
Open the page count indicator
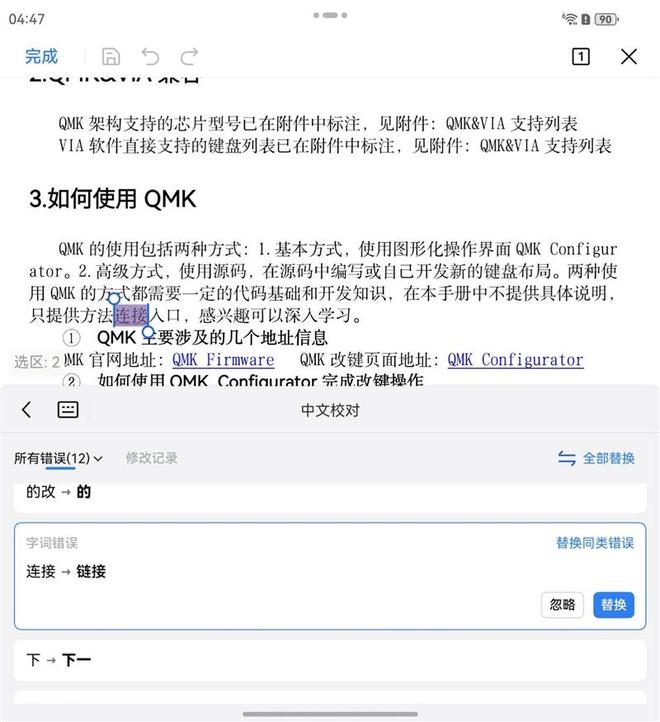(580, 57)
